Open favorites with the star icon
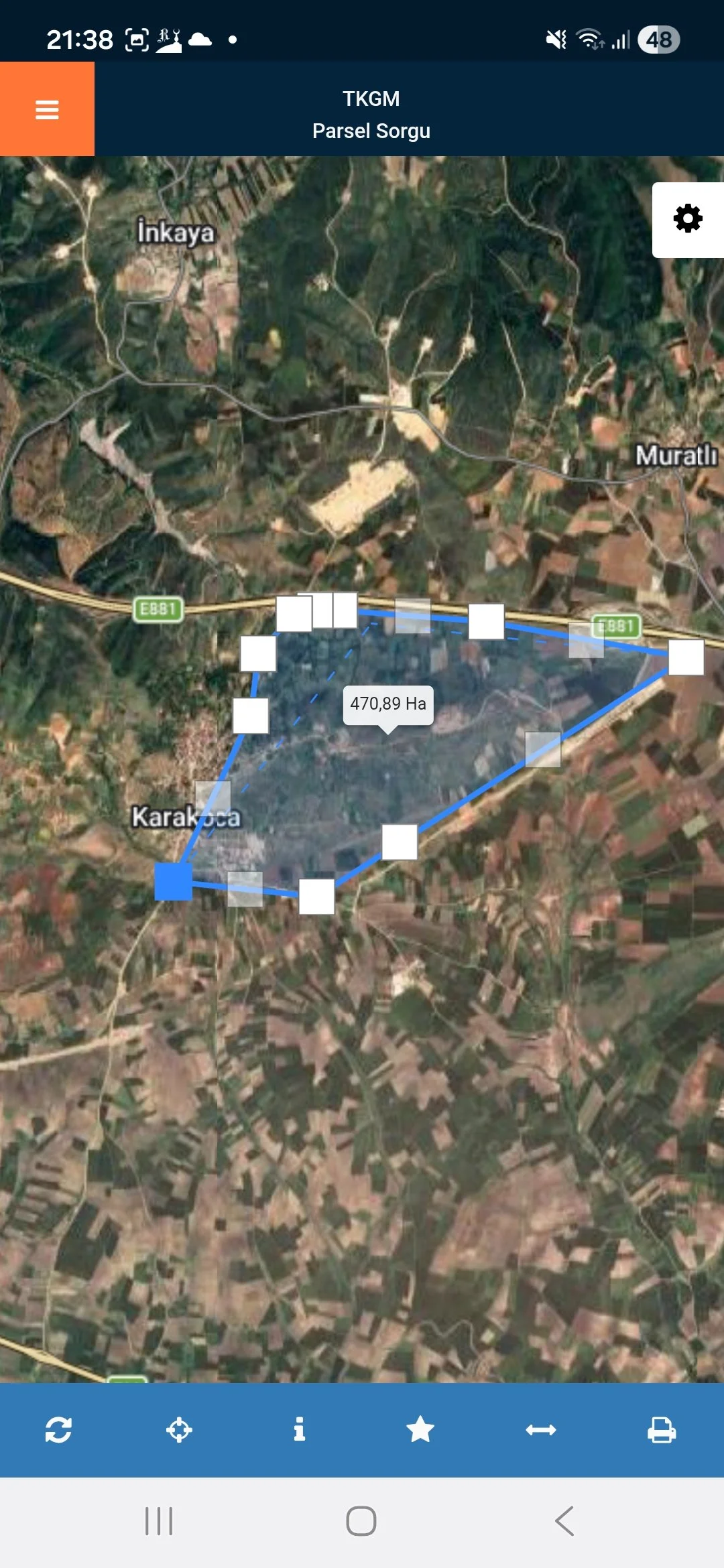Viewport: 724px width, 1568px height. [x=420, y=1429]
